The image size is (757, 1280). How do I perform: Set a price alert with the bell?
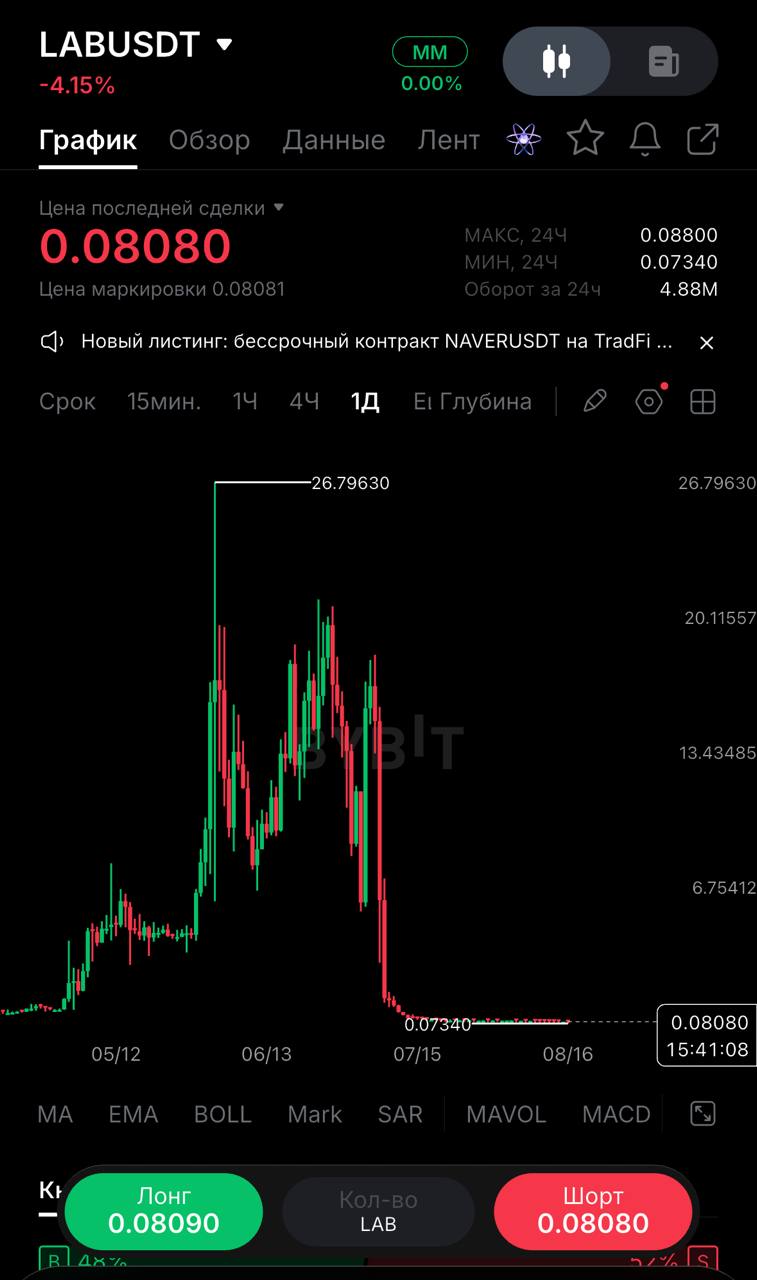click(x=645, y=139)
